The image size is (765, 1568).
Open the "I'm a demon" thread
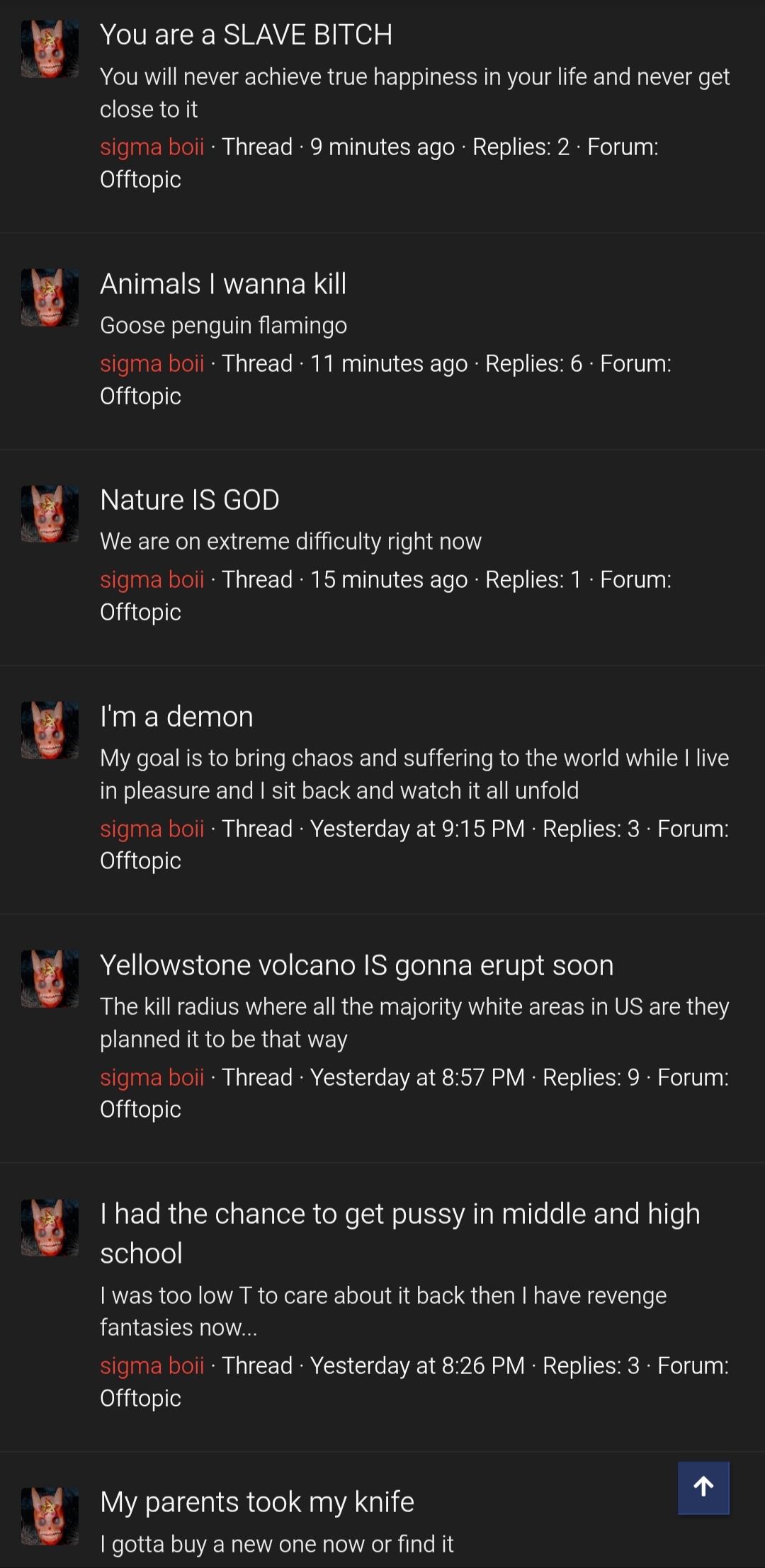click(176, 717)
